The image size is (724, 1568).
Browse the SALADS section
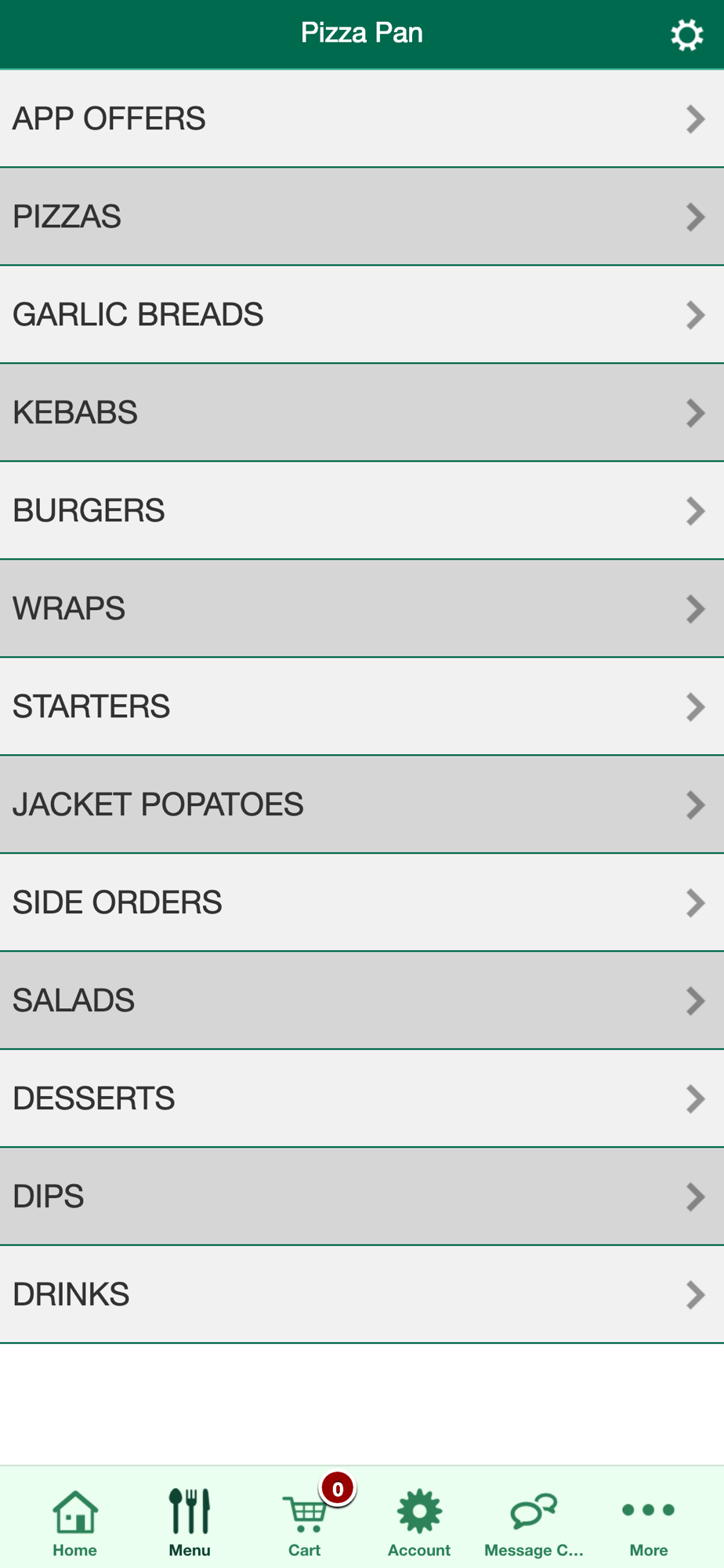[x=362, y=1001]
